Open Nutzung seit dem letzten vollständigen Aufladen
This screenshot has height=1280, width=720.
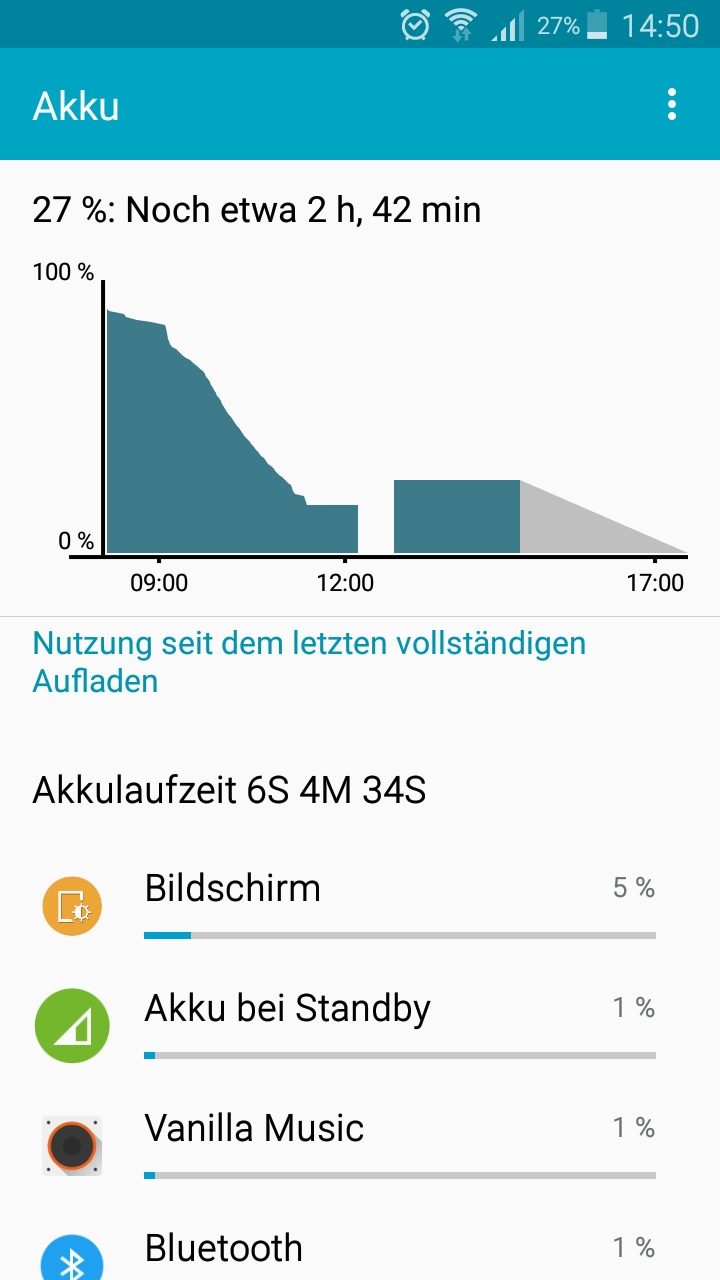pyautogui.click(x=308, y=661)
